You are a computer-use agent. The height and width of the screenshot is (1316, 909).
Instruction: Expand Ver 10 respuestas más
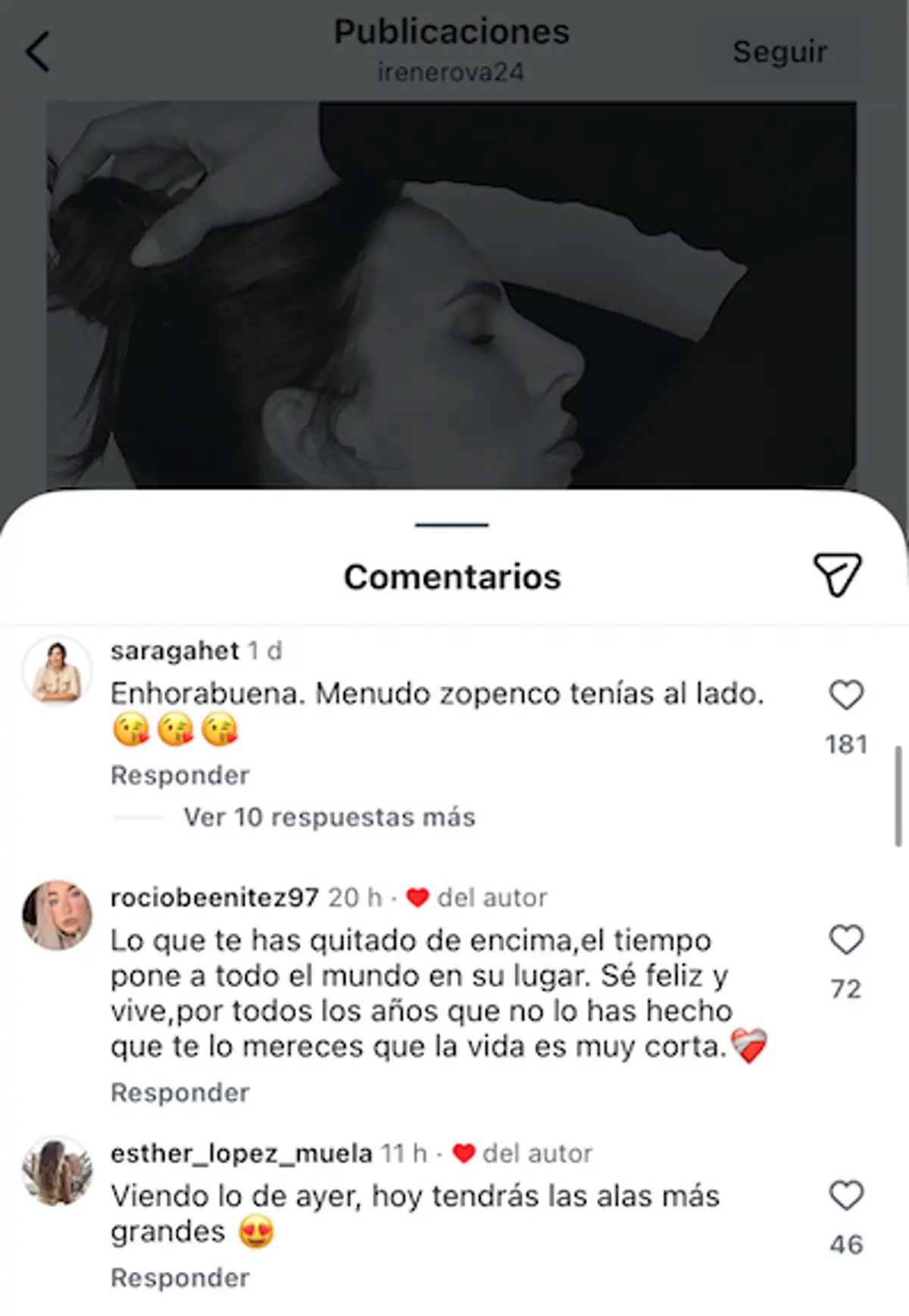(x=329, y=817)
